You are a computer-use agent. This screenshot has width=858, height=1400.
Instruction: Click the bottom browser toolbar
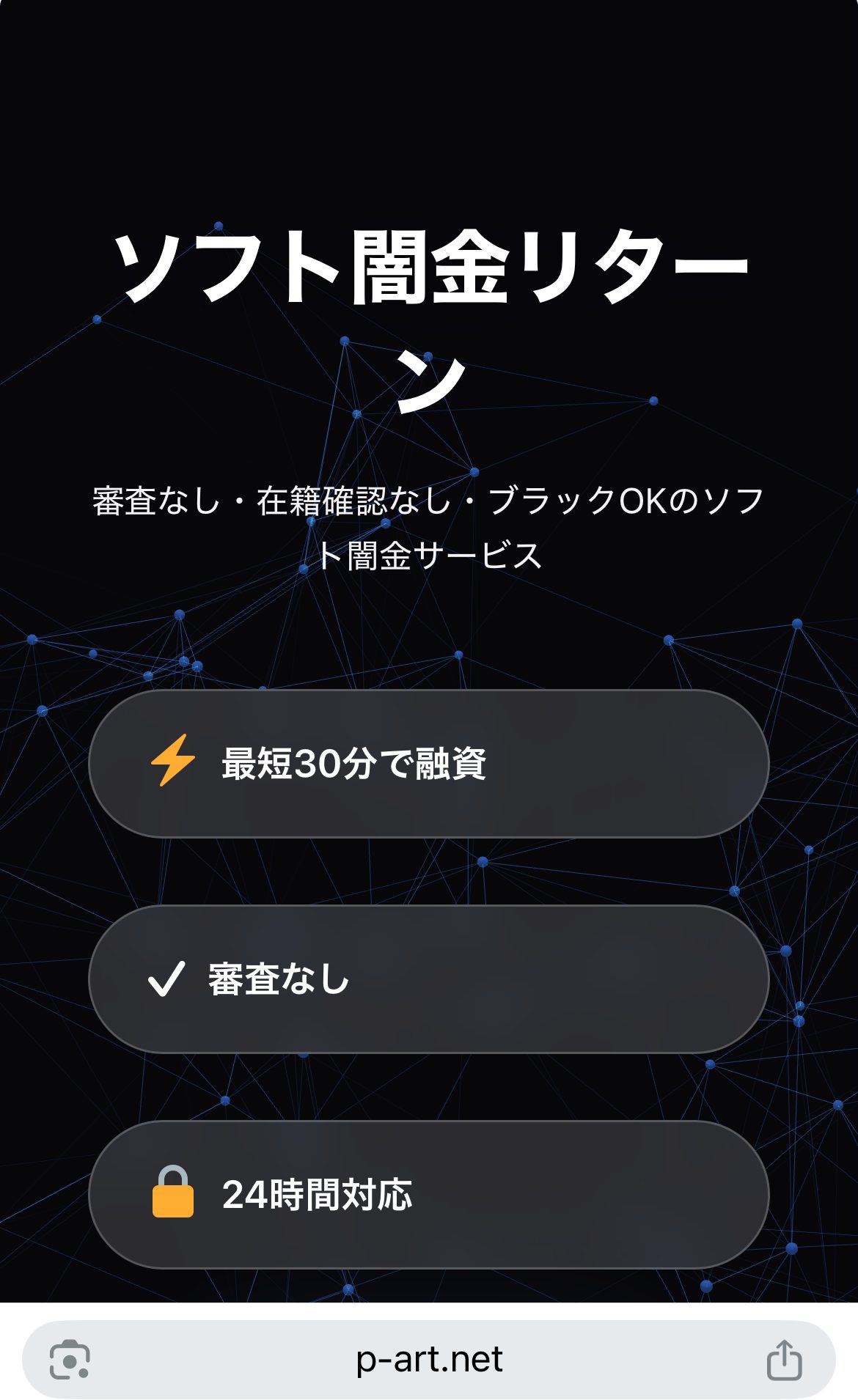coord(429,1360)
